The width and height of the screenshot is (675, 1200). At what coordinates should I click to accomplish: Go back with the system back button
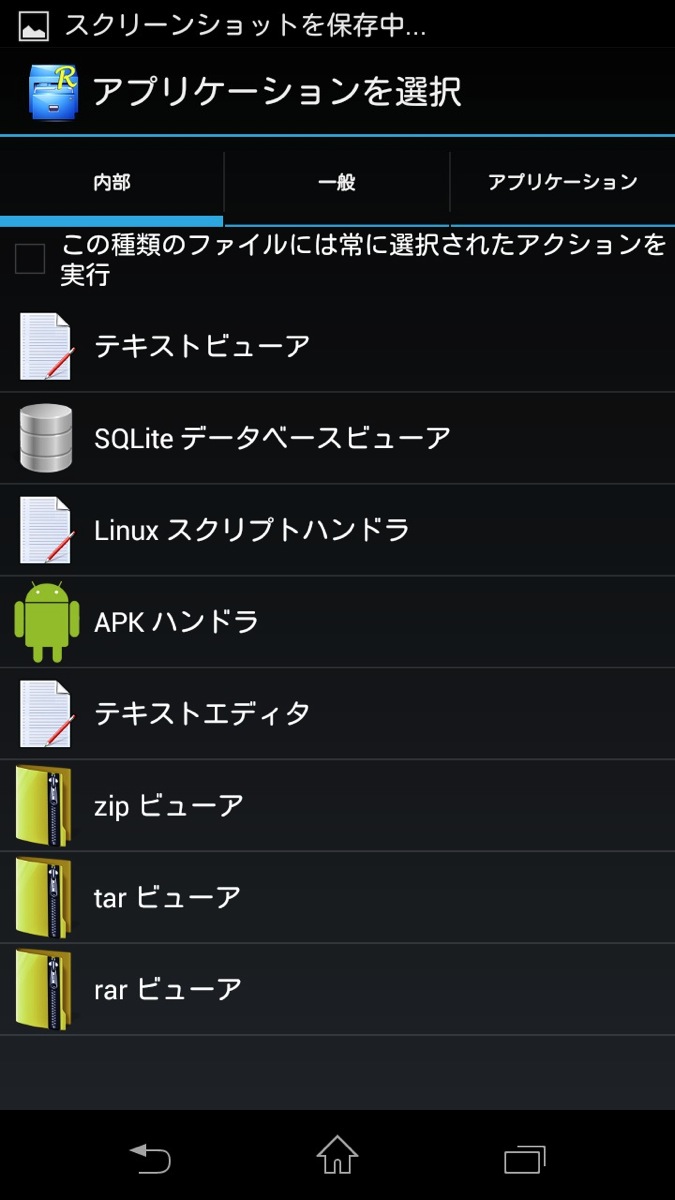pyautogui.click(x=150, y=1158)
